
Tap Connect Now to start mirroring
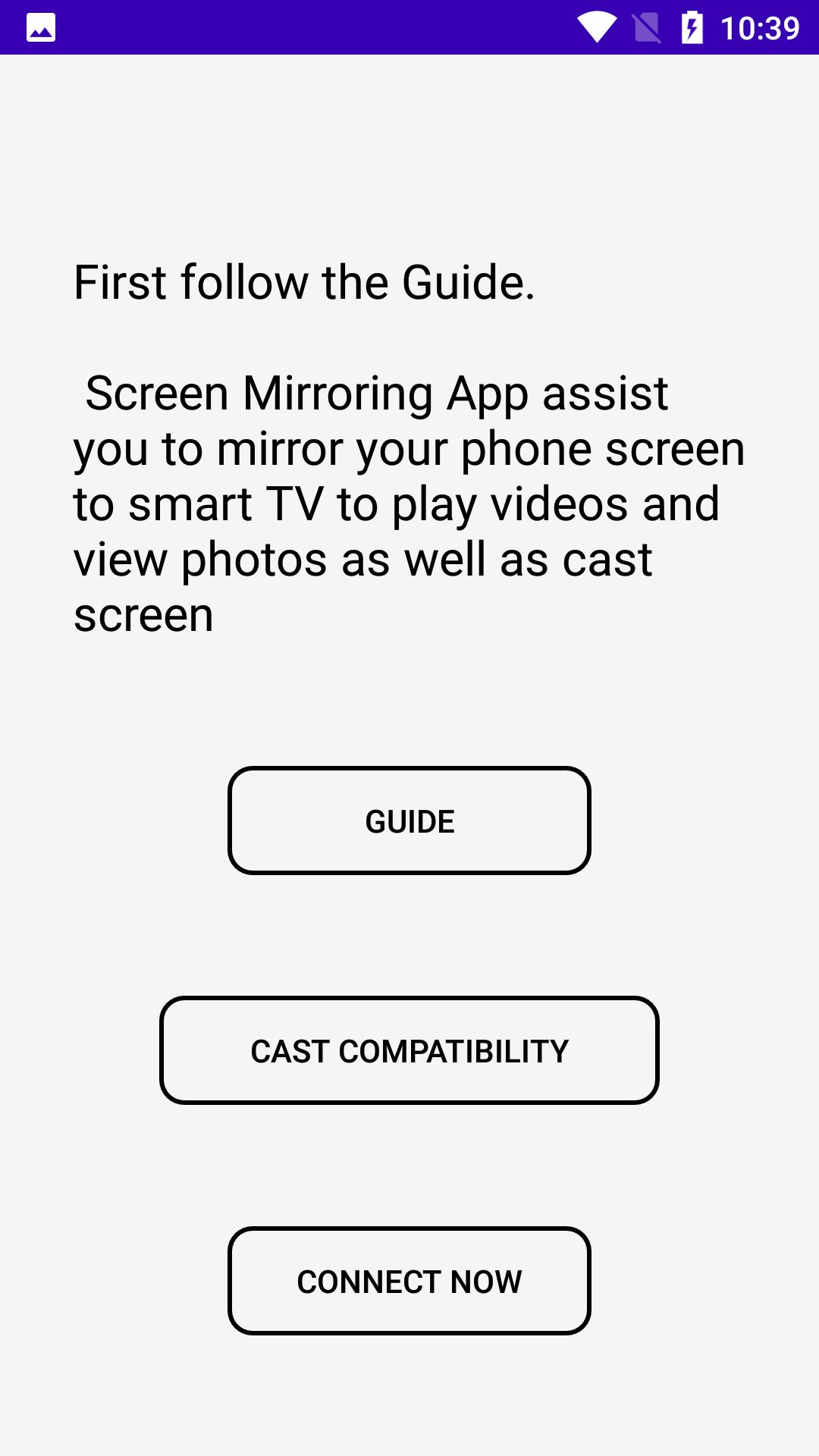click(409, 1281)
